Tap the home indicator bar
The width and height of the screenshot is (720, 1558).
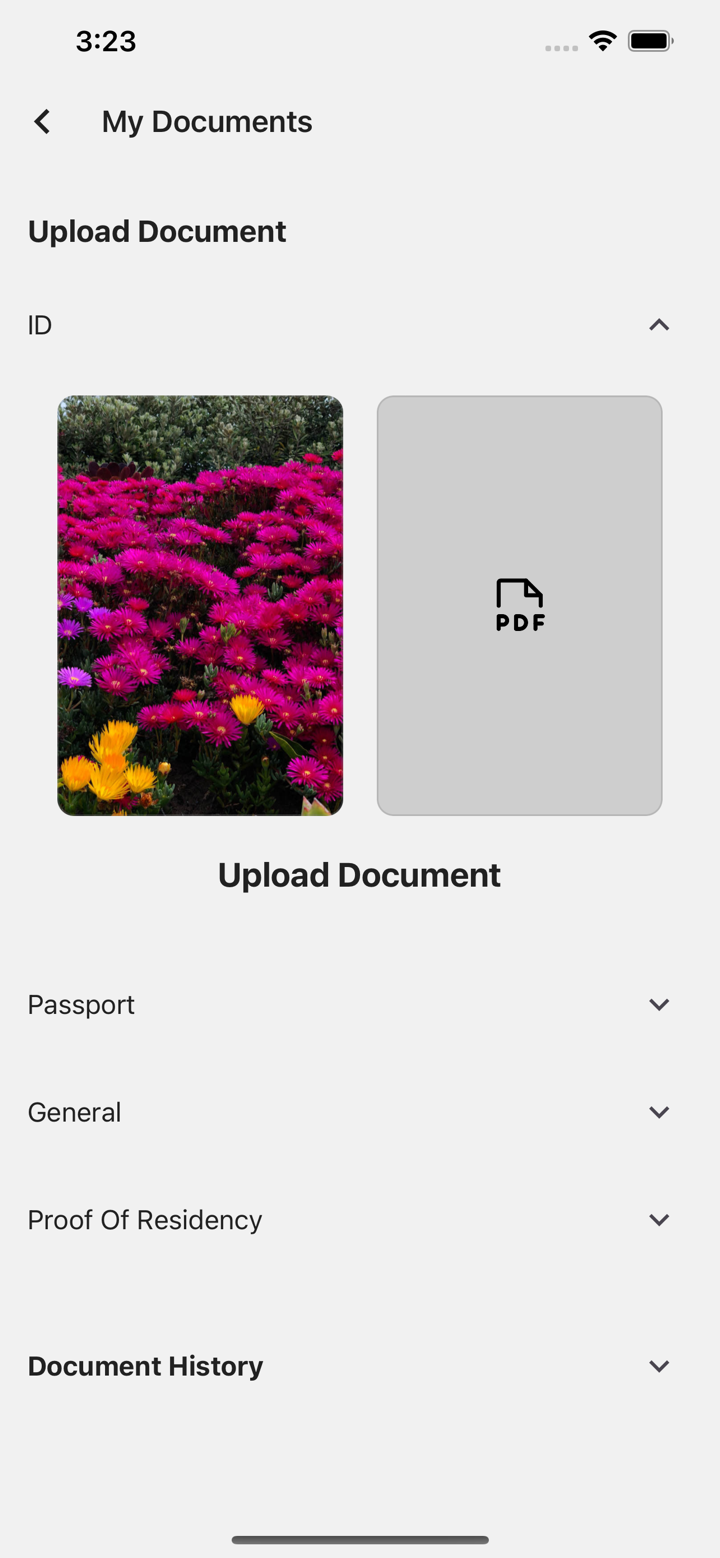click(359, 1540)
